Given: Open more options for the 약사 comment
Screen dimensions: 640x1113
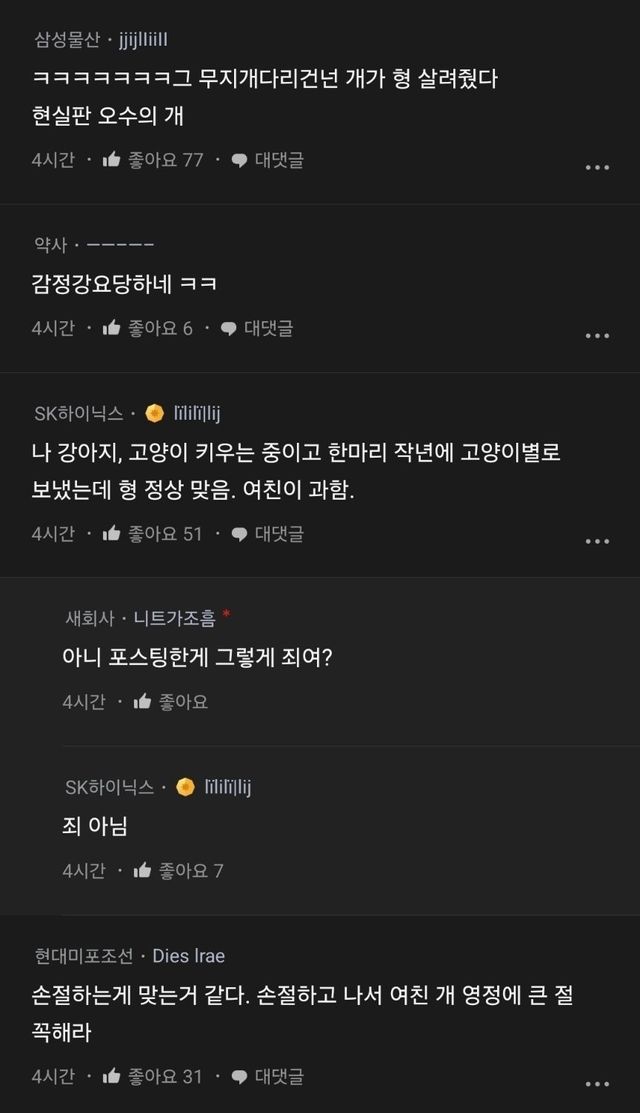Looking at the screenshot, I should 597,336.
